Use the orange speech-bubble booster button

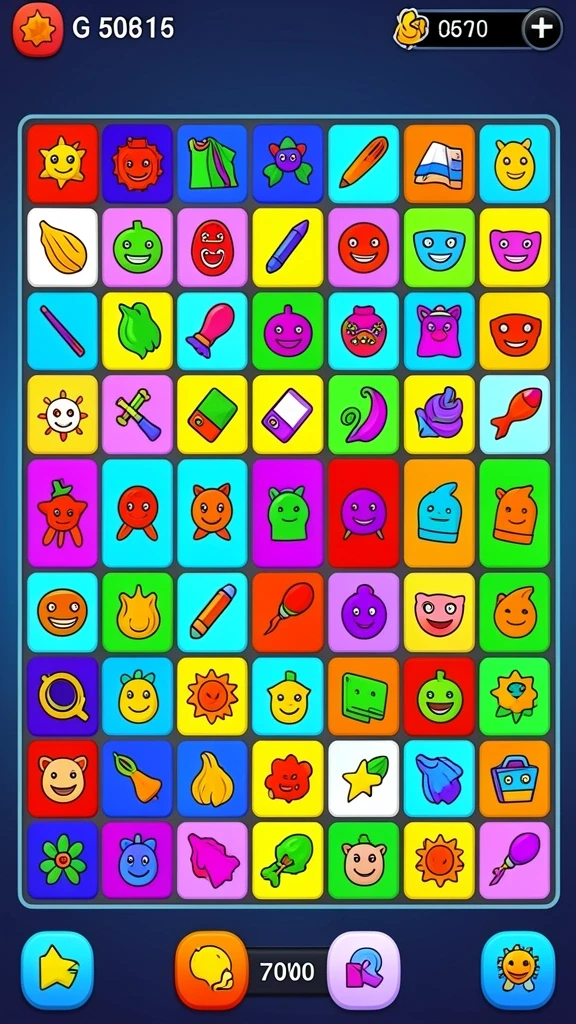pyautogui.click(x=212, y=970)
